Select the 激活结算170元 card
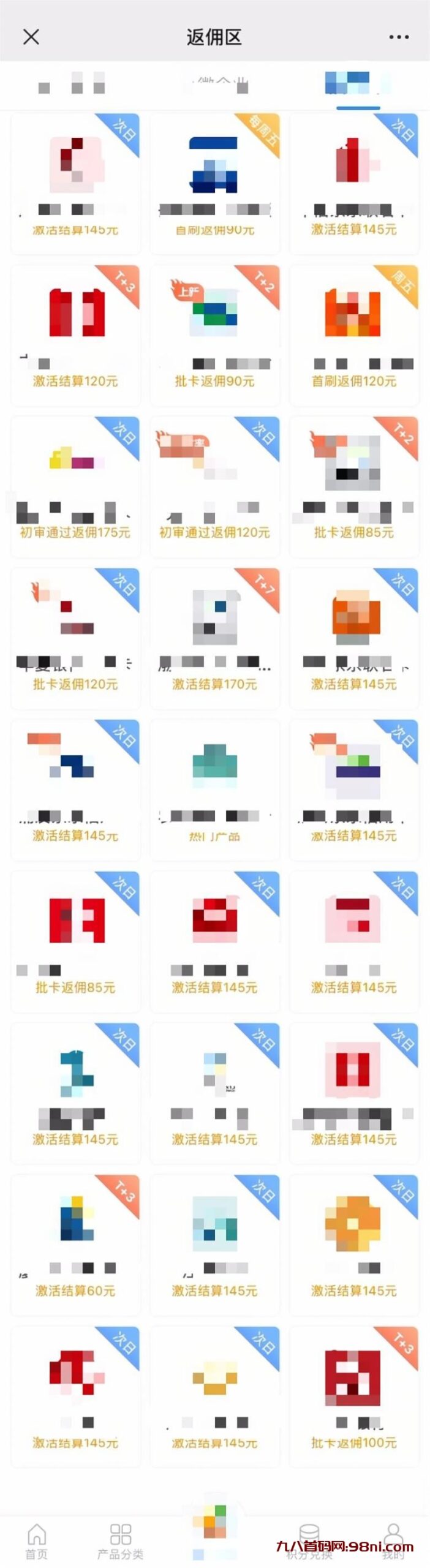Image resolution: width=430 pixels, height=1568 pixels. [x=214, y=638]
